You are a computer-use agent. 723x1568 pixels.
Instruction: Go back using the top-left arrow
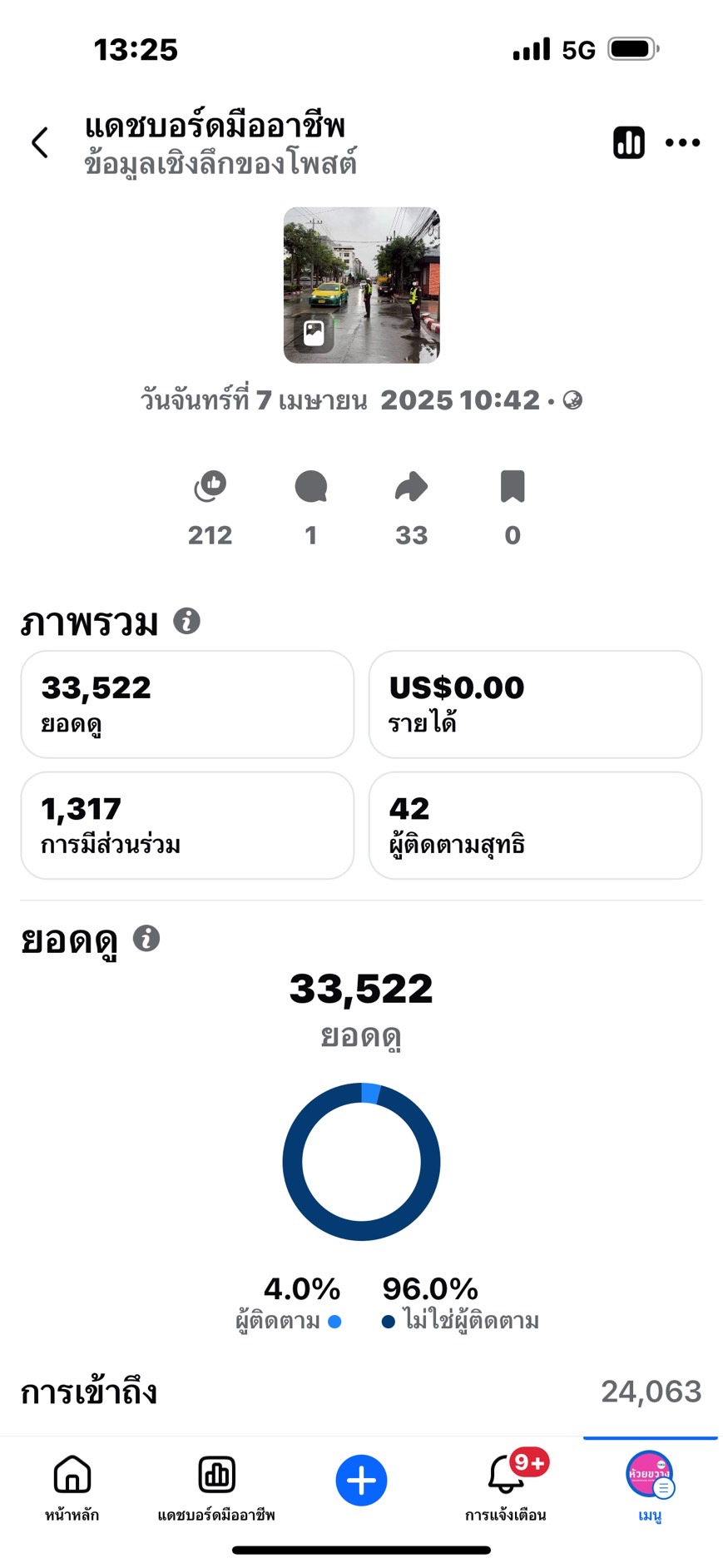click(40, 142)
